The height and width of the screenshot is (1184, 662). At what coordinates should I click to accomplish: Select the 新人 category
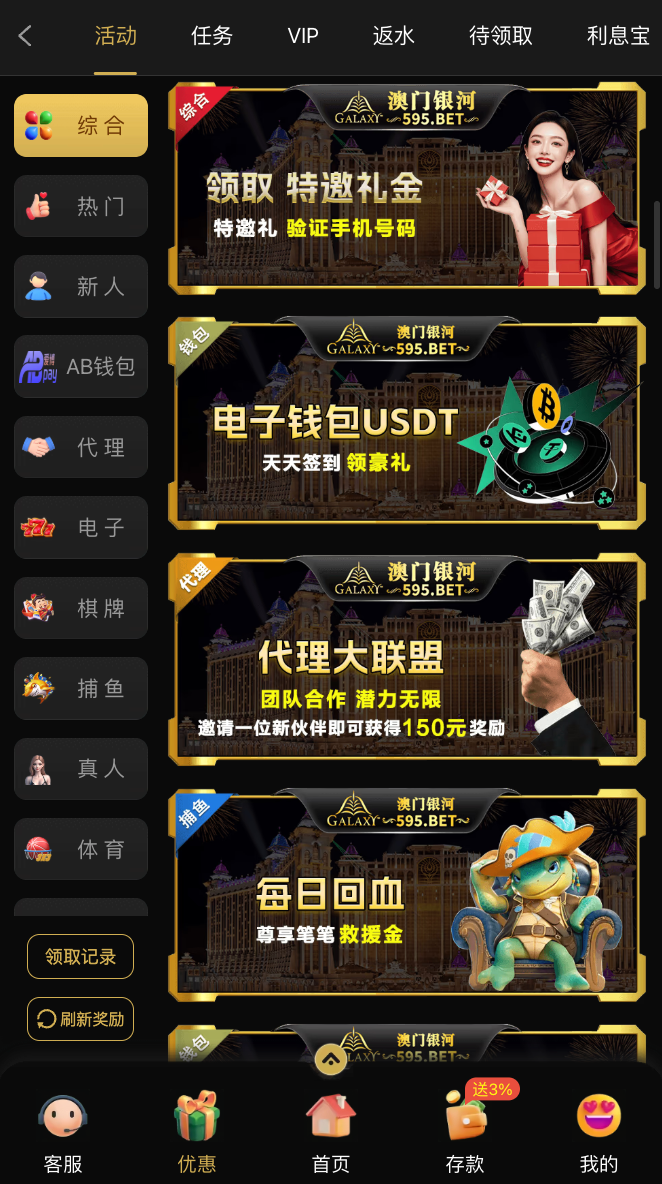[81, 286]
